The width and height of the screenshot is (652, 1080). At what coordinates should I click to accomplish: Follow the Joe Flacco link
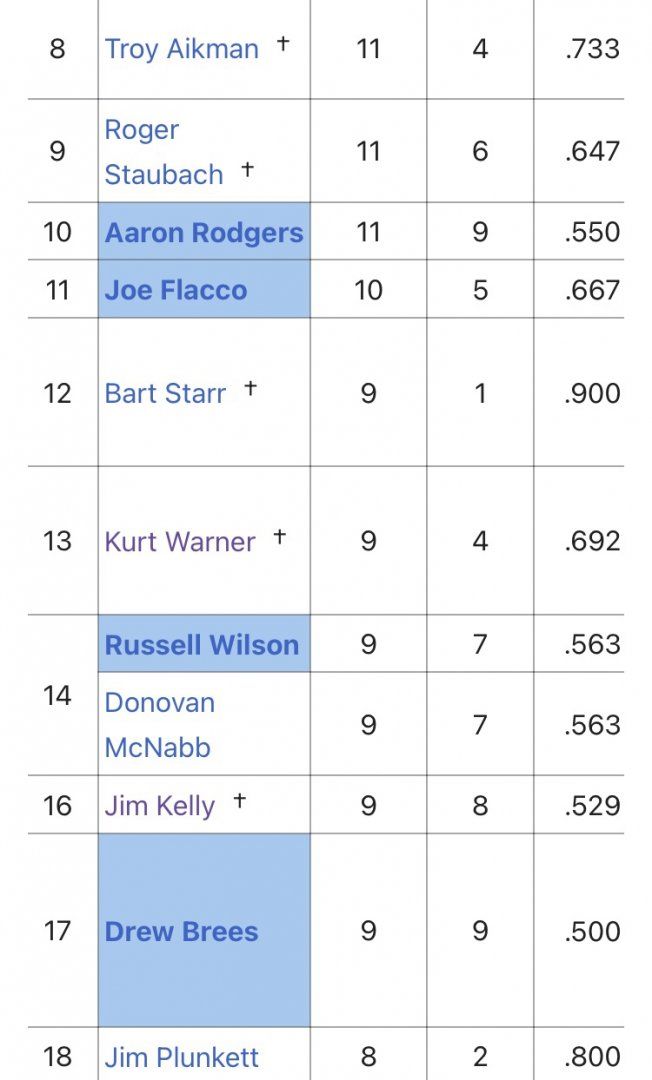coord(176,291)
